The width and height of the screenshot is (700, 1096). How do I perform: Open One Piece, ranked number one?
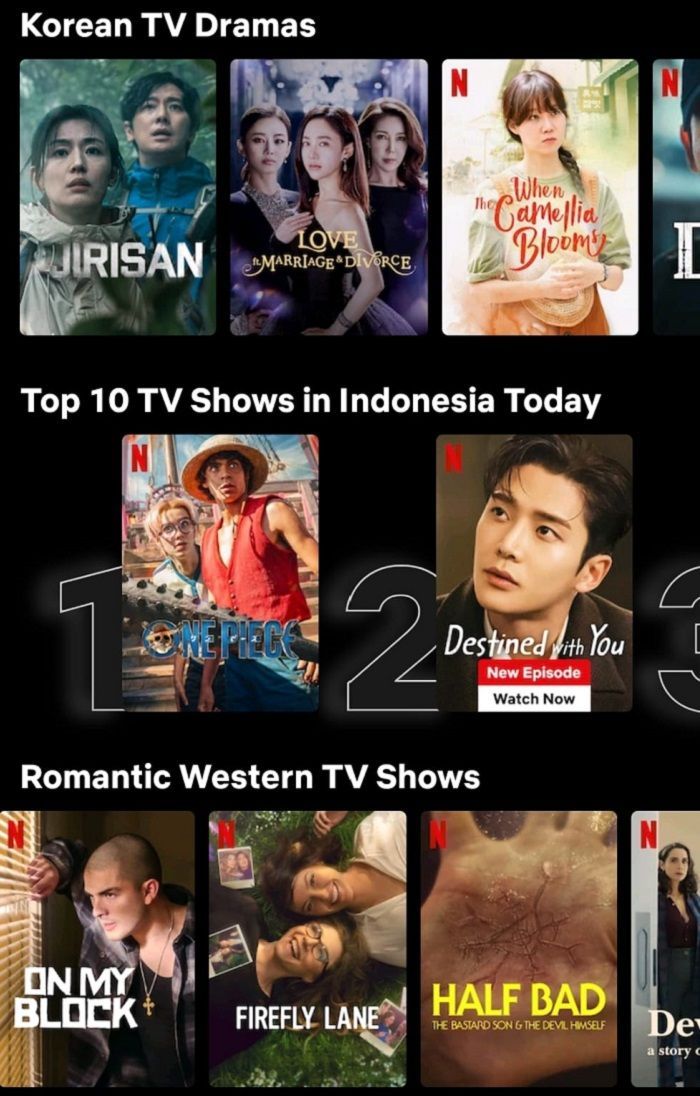pos(220,572)
